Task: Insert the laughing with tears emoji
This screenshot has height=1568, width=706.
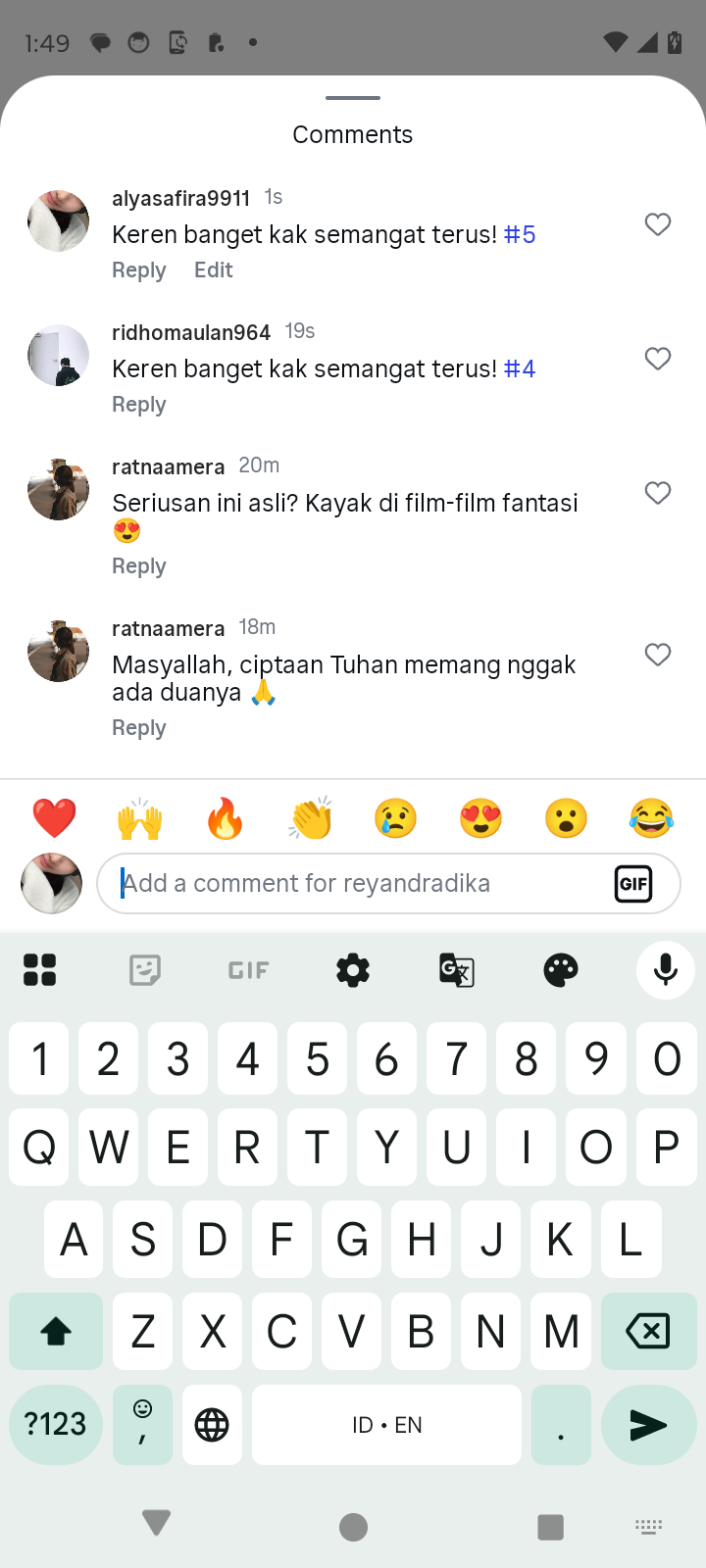Action: [651, 818]
